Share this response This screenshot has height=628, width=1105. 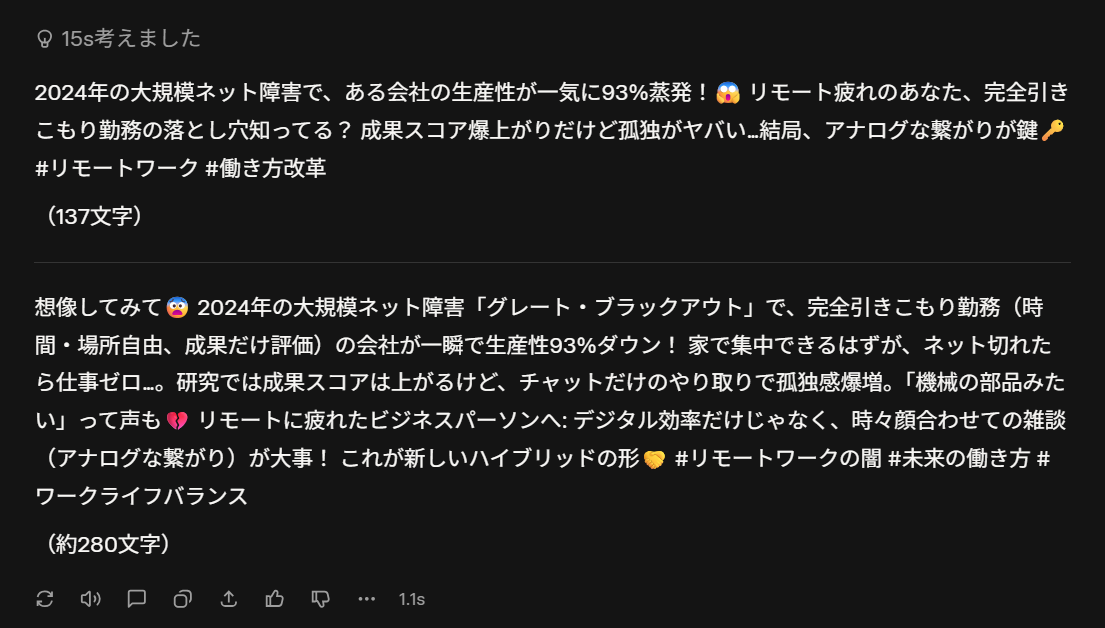[228, 598]
